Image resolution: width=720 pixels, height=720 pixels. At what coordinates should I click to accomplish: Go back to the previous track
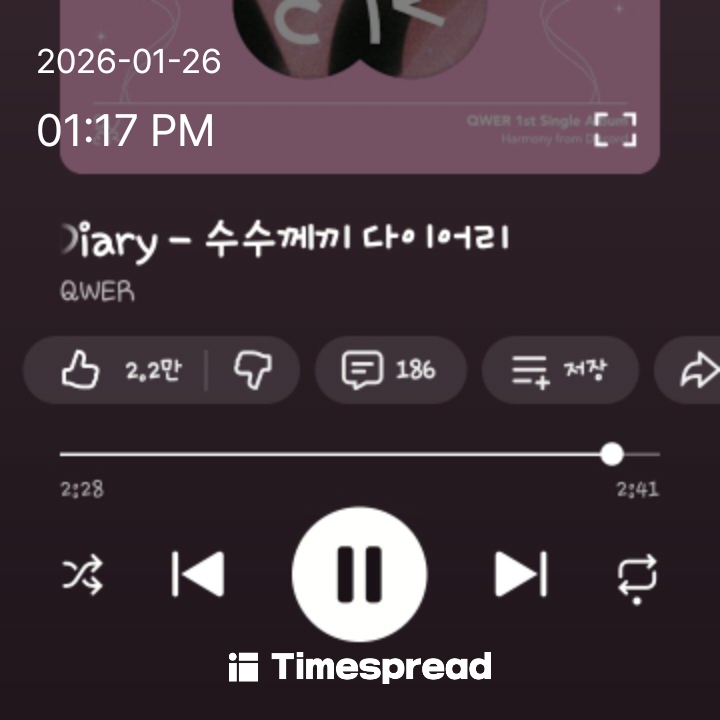(198, 575)
